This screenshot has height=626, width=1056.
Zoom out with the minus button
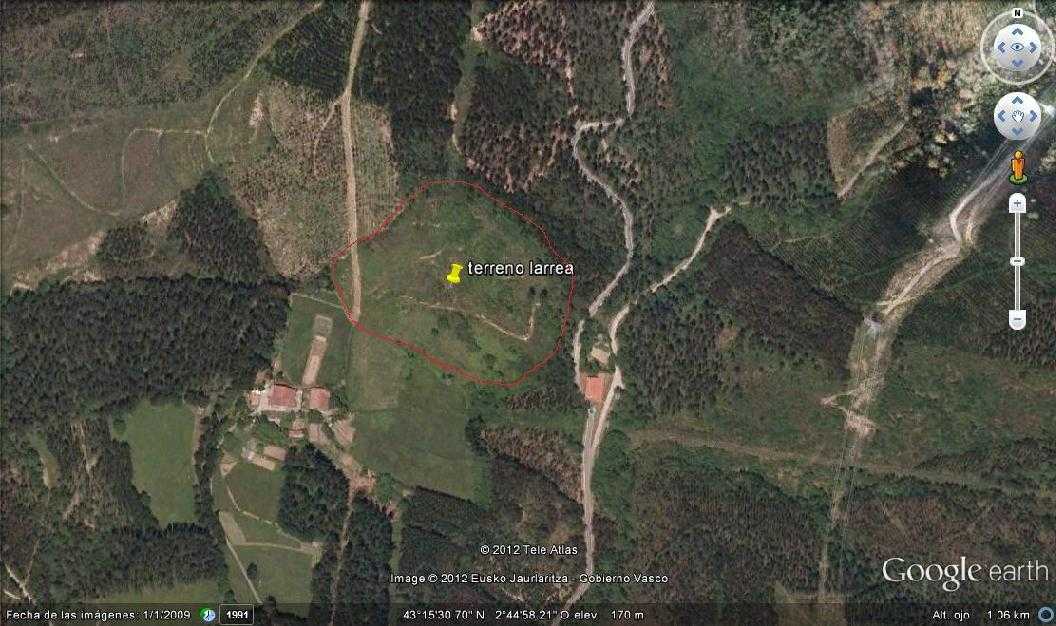click(1018, 321)
